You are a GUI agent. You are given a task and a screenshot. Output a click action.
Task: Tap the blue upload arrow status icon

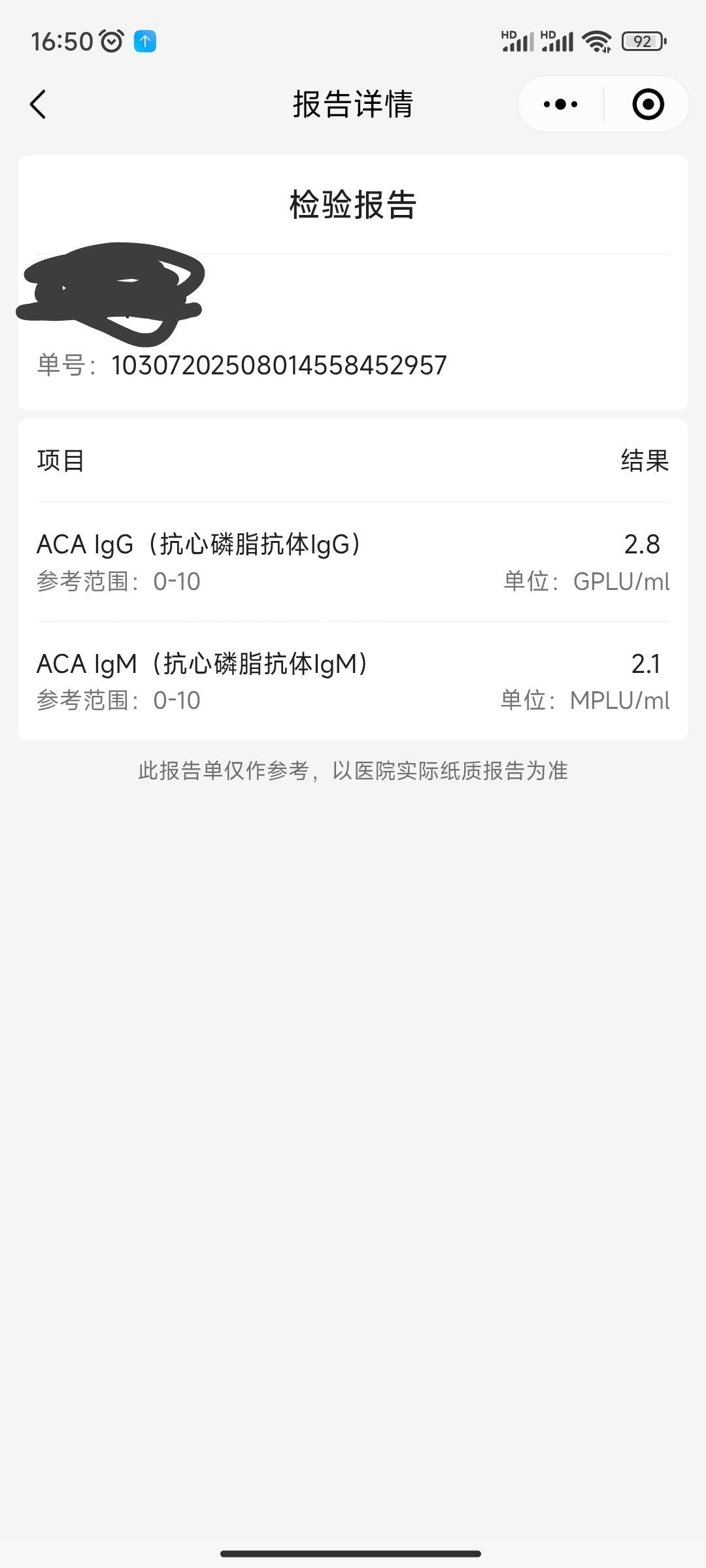pyautogui.click(x=145, y=41)
